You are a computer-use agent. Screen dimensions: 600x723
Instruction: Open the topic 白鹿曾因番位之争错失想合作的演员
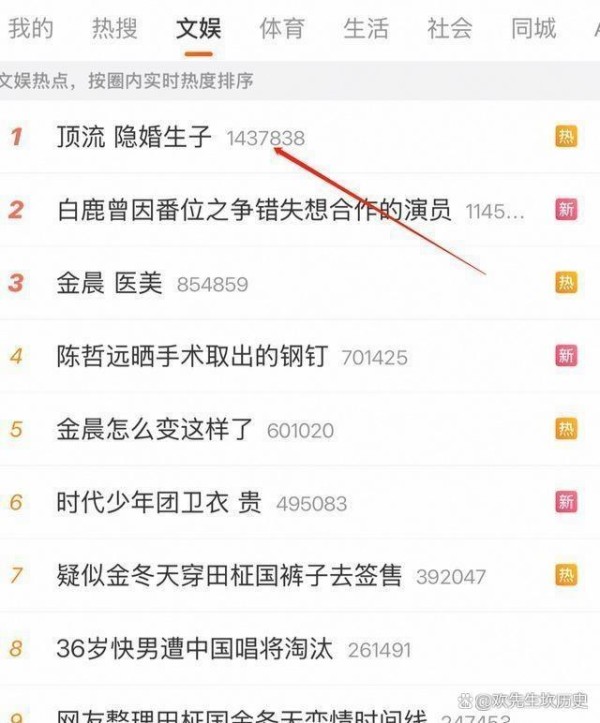point(254,210)
